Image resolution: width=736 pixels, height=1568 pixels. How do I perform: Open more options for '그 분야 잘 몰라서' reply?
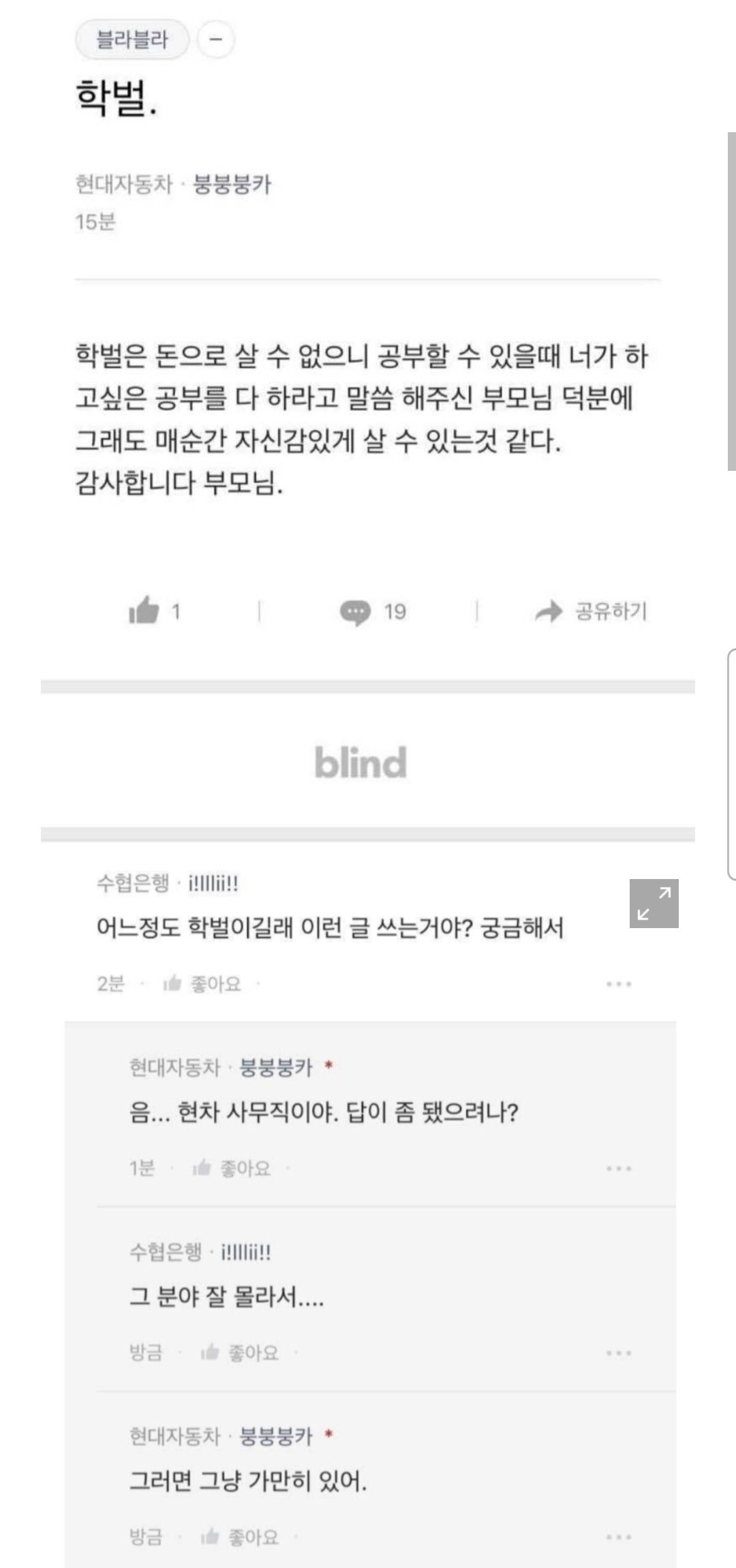[x=618, y=1353]
